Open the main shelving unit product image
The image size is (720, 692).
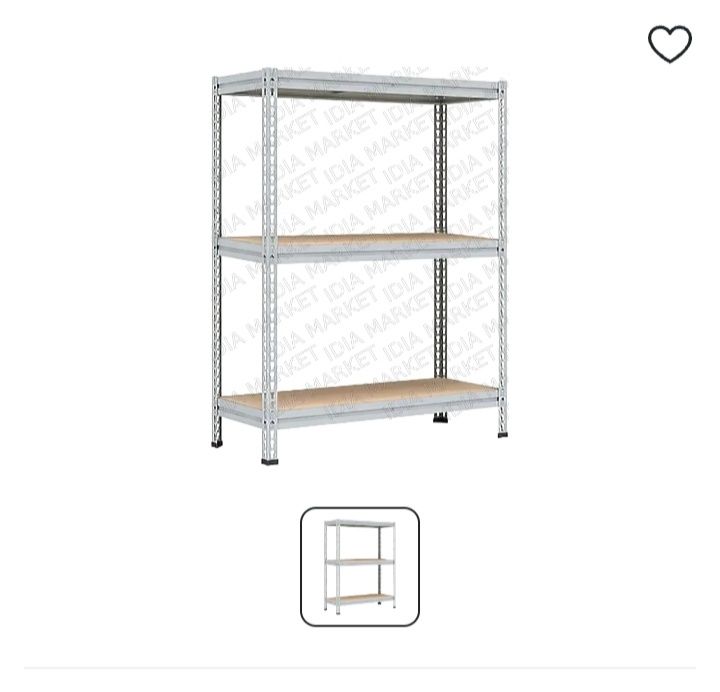tap(360, 265)
